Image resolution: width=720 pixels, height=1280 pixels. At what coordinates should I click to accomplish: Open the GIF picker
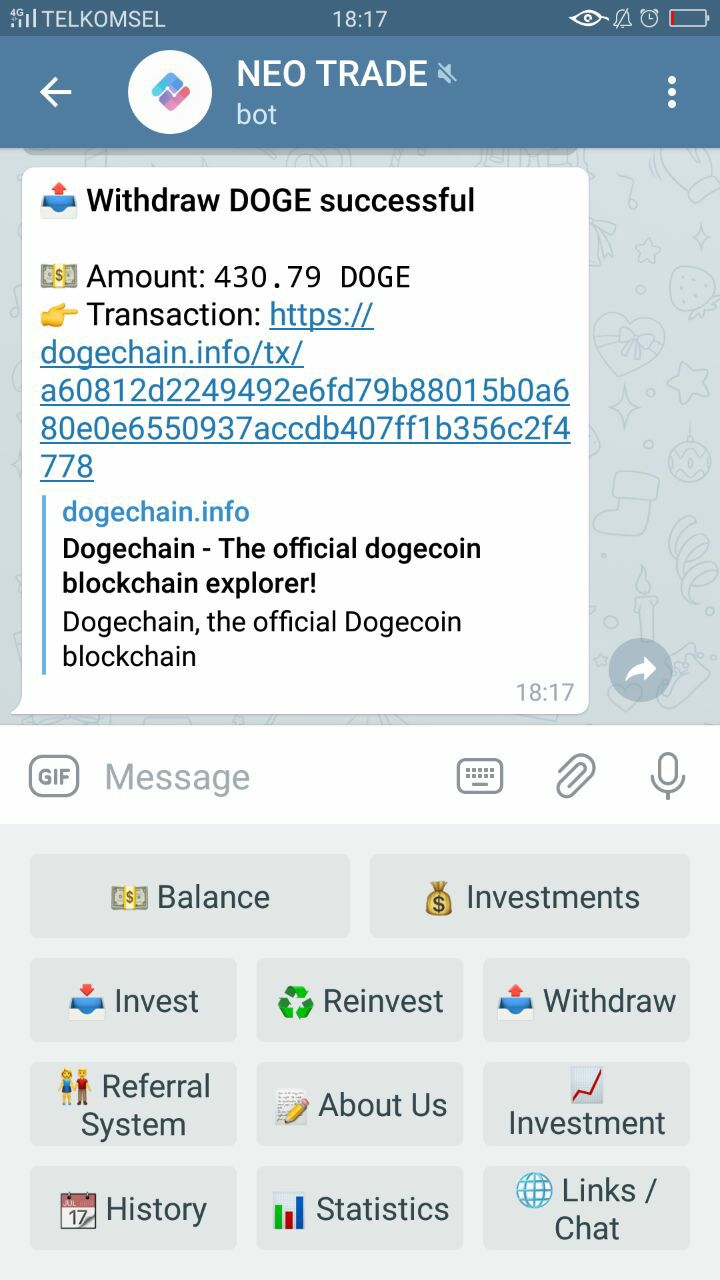point(54,776)
